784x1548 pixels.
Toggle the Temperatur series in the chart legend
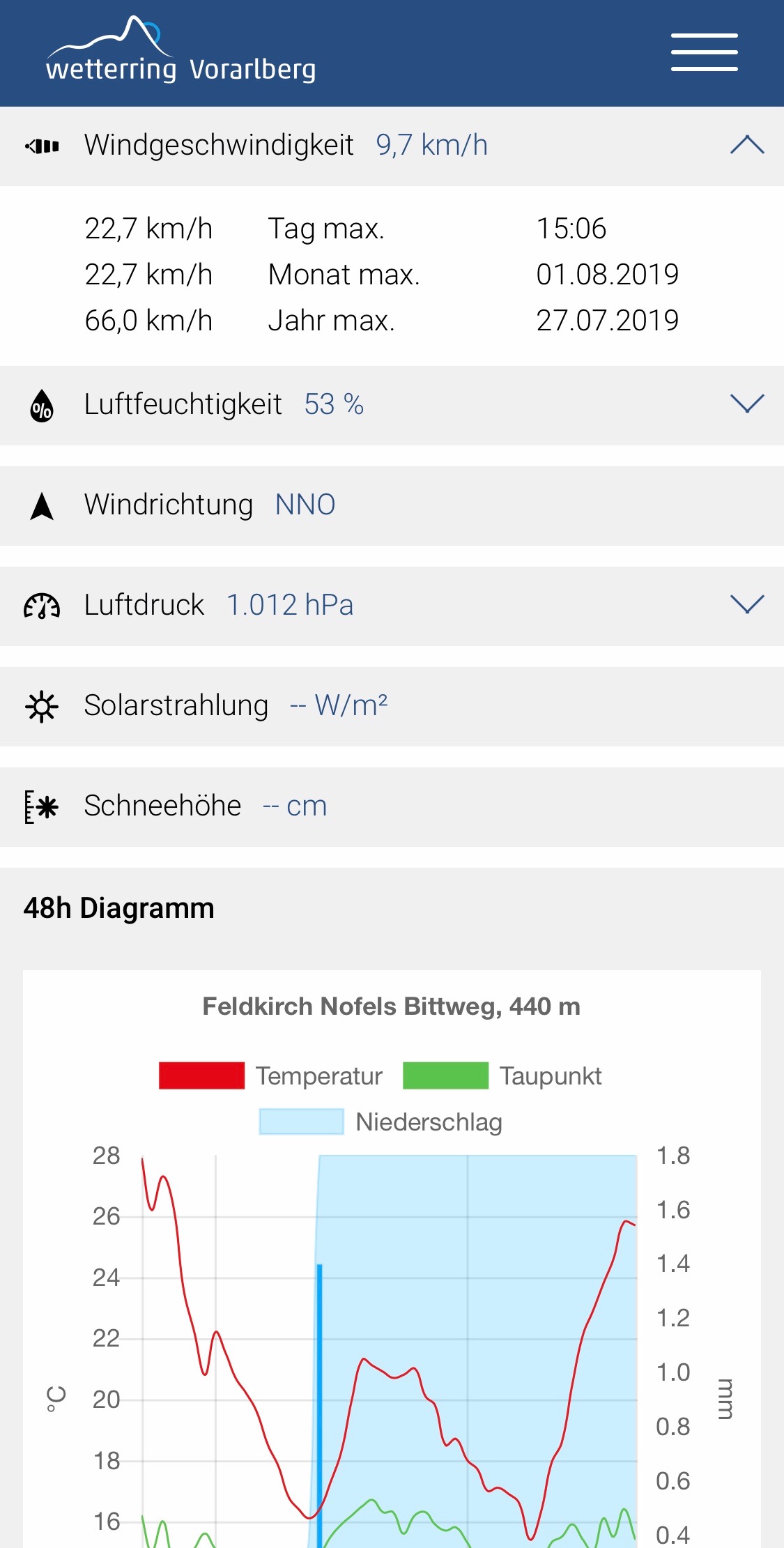[271, 1075]
